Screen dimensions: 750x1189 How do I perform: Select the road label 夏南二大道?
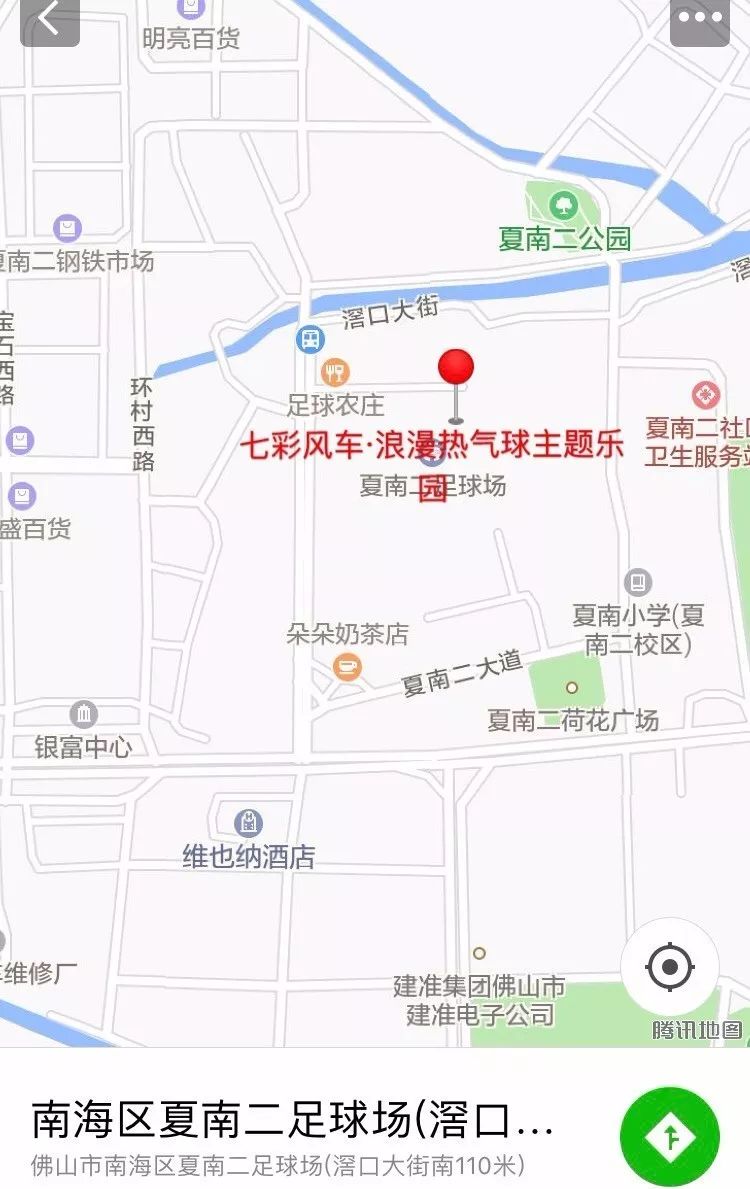pos(459,676)
